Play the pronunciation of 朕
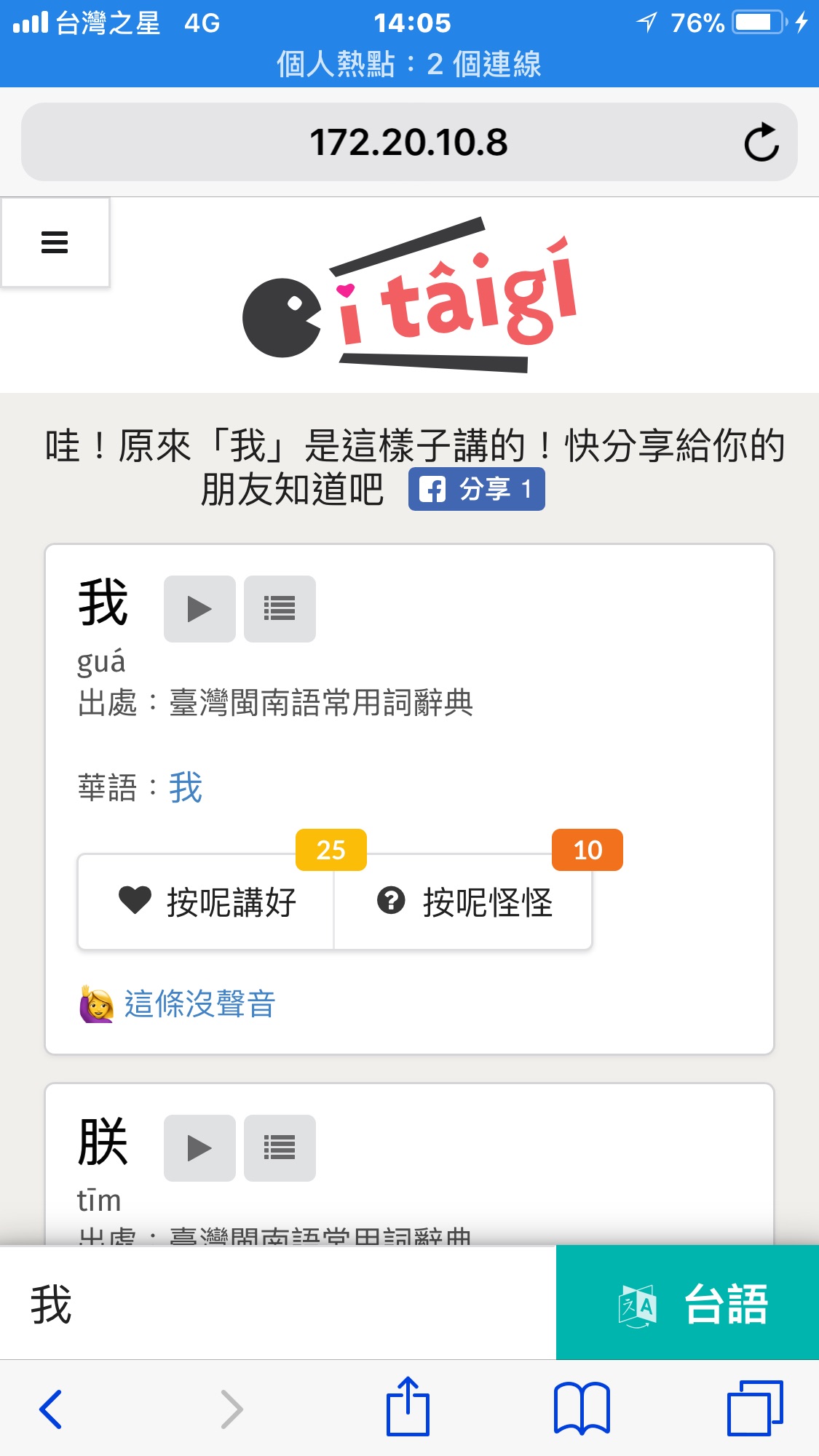This screenshot has height=1456, width=819. 199,1147
